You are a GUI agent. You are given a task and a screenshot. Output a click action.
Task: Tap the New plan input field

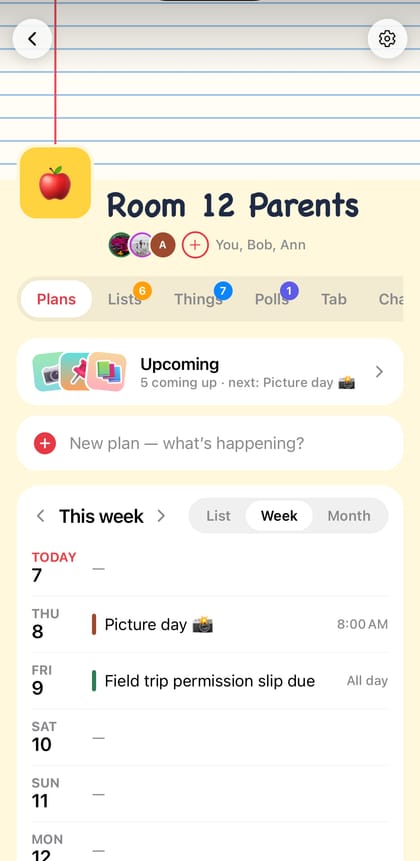click(x=210, y=443)
